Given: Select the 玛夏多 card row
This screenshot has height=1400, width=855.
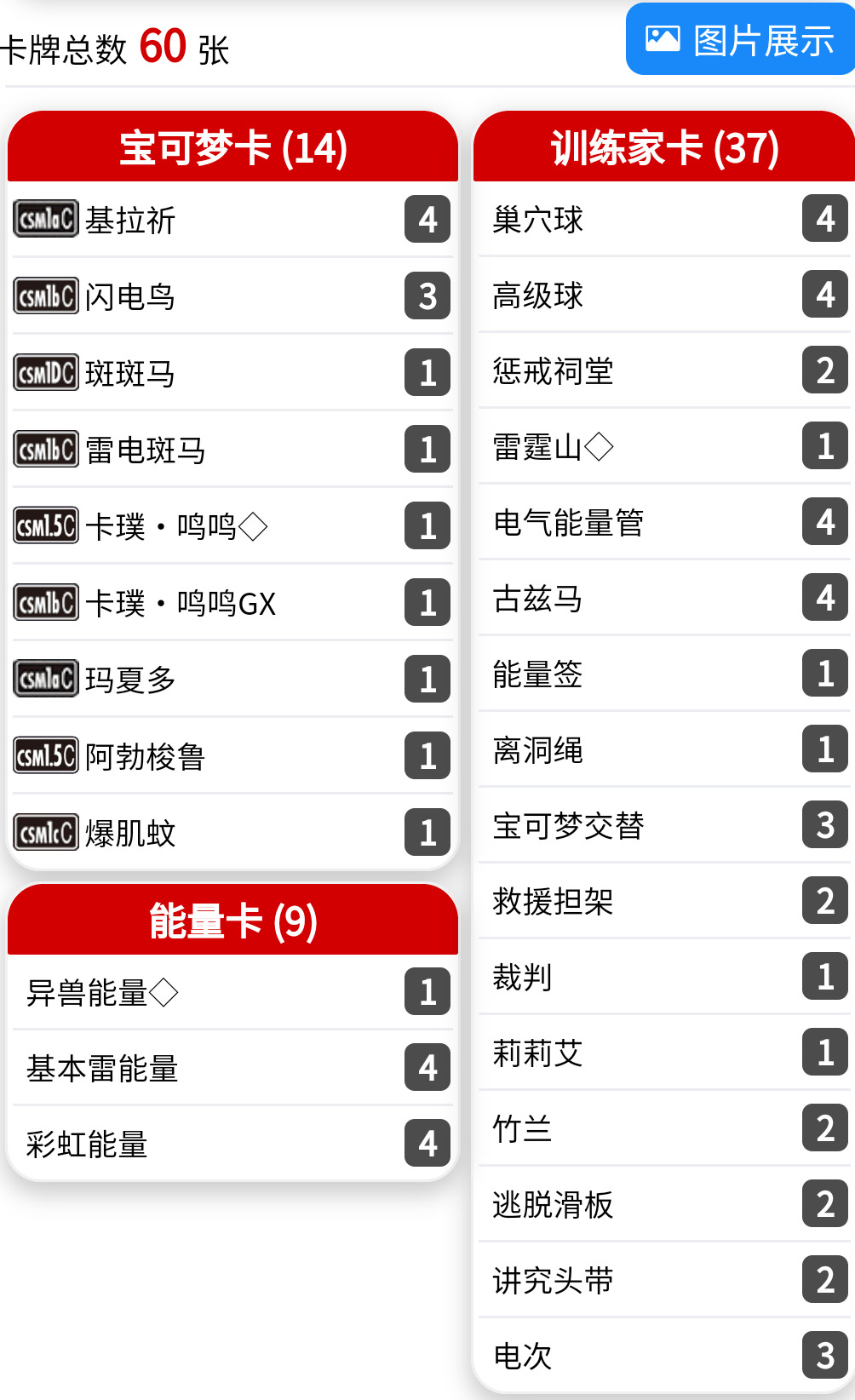Looking at the screenshot, I should coord(232,680).
